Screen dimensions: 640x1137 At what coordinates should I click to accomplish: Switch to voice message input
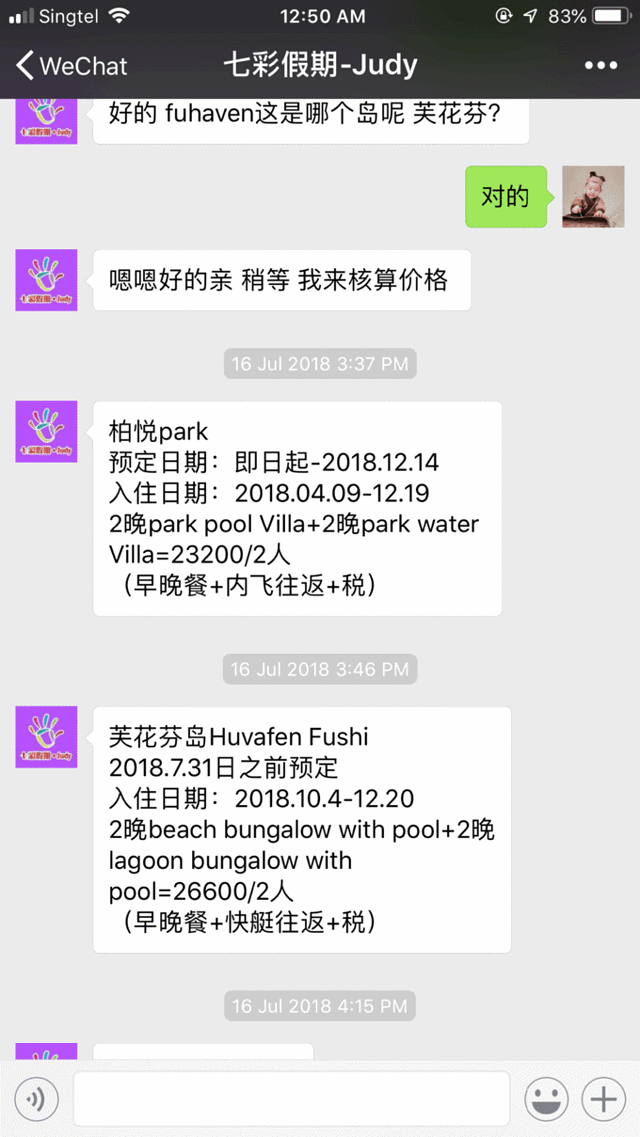tap(35, 1101)
